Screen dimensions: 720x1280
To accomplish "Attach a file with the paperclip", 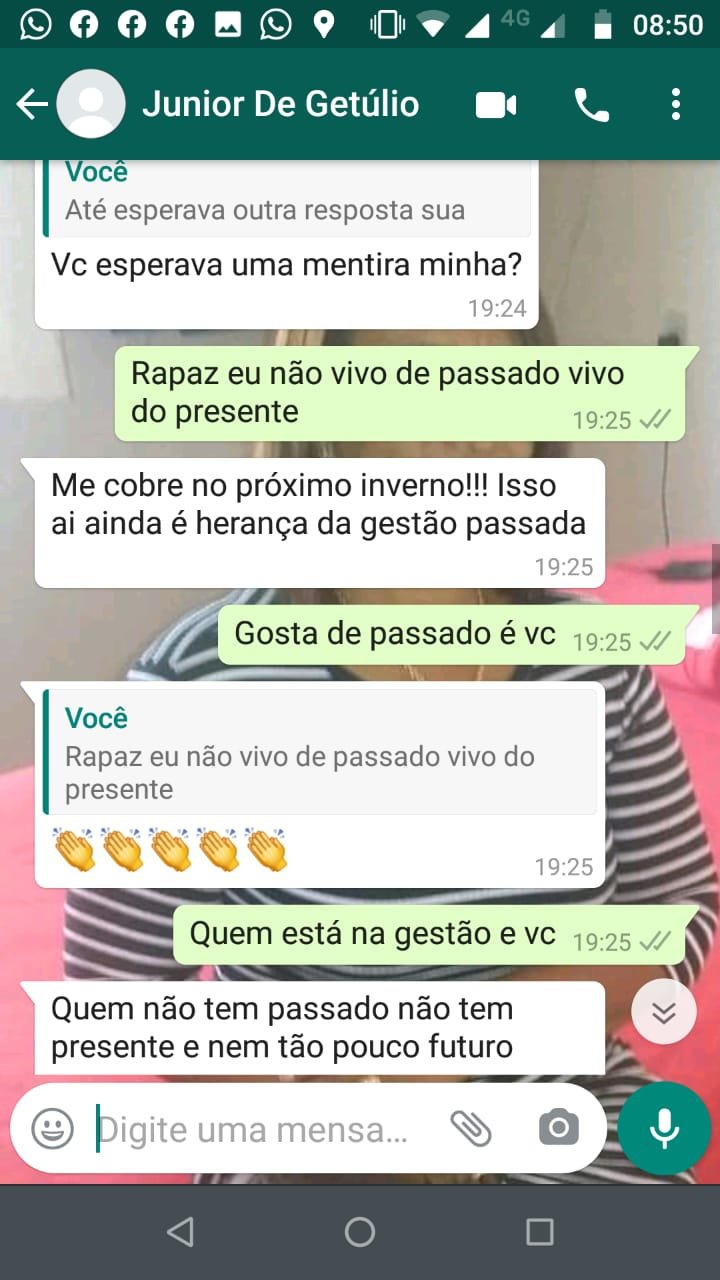I will coord(470,1129).
